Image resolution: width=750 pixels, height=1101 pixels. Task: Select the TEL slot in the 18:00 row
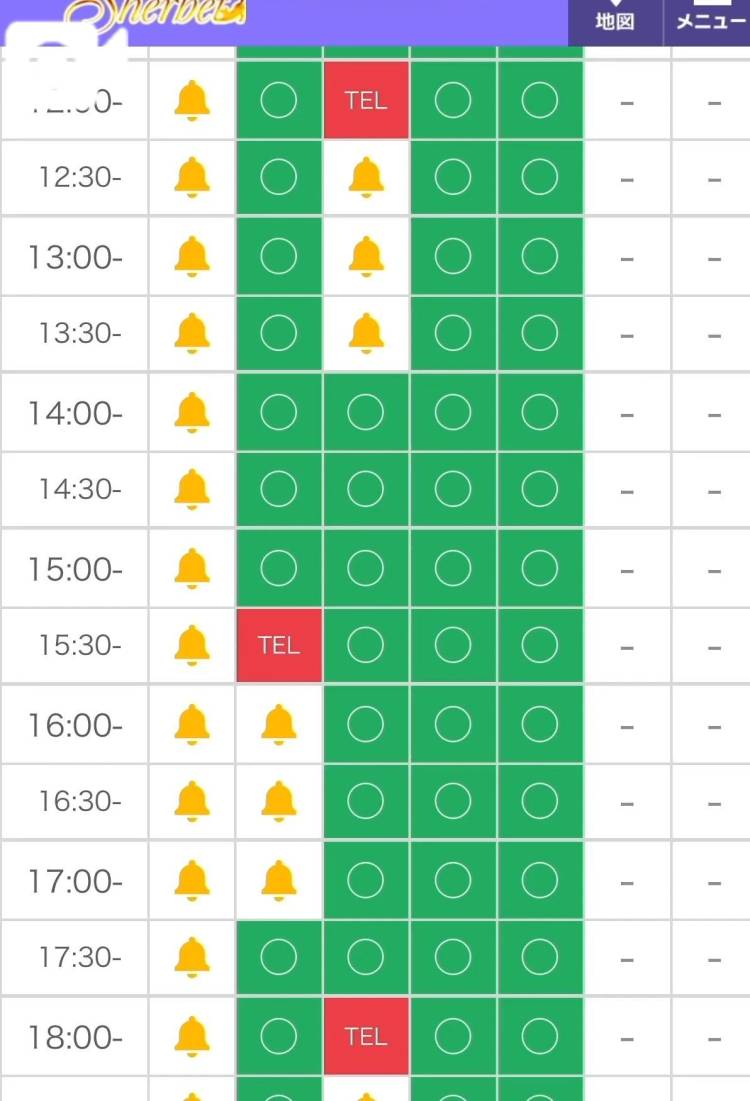point(366,1037)
